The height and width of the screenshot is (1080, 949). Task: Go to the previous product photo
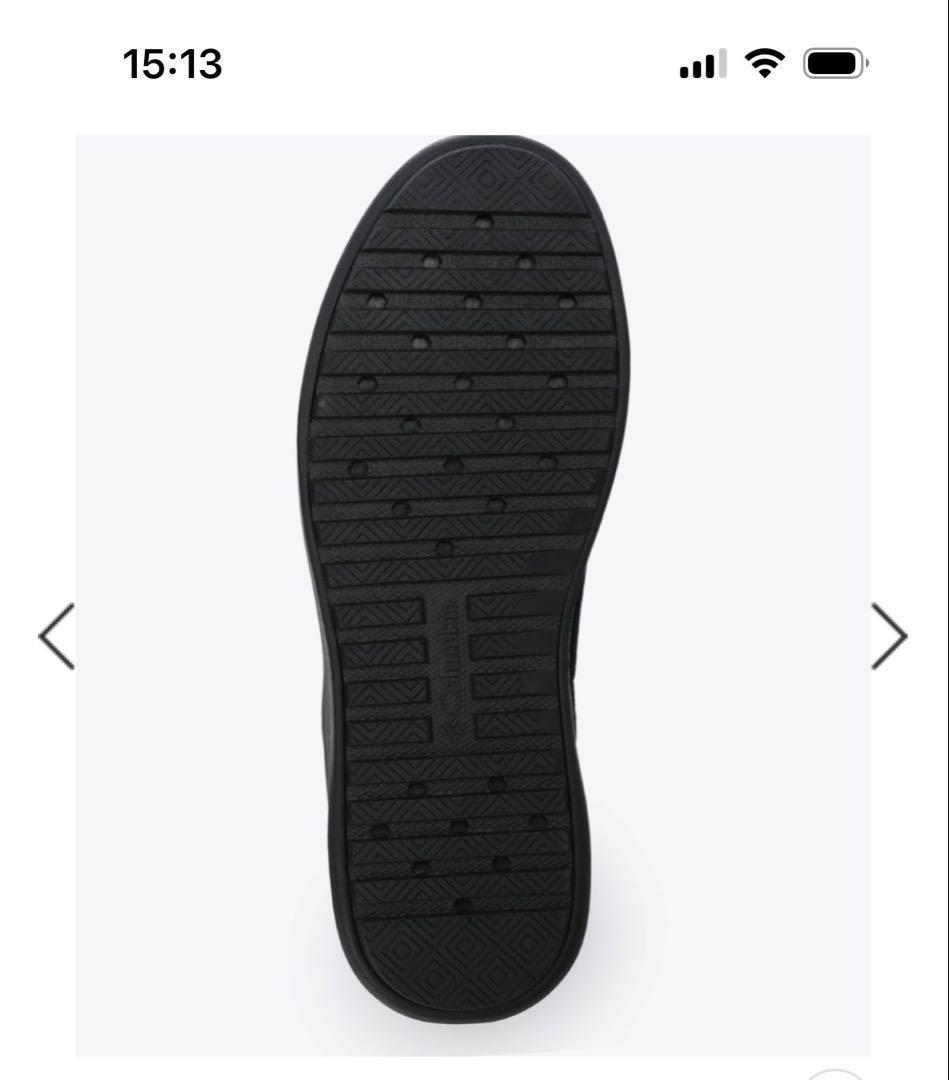(x=56, y=636)
